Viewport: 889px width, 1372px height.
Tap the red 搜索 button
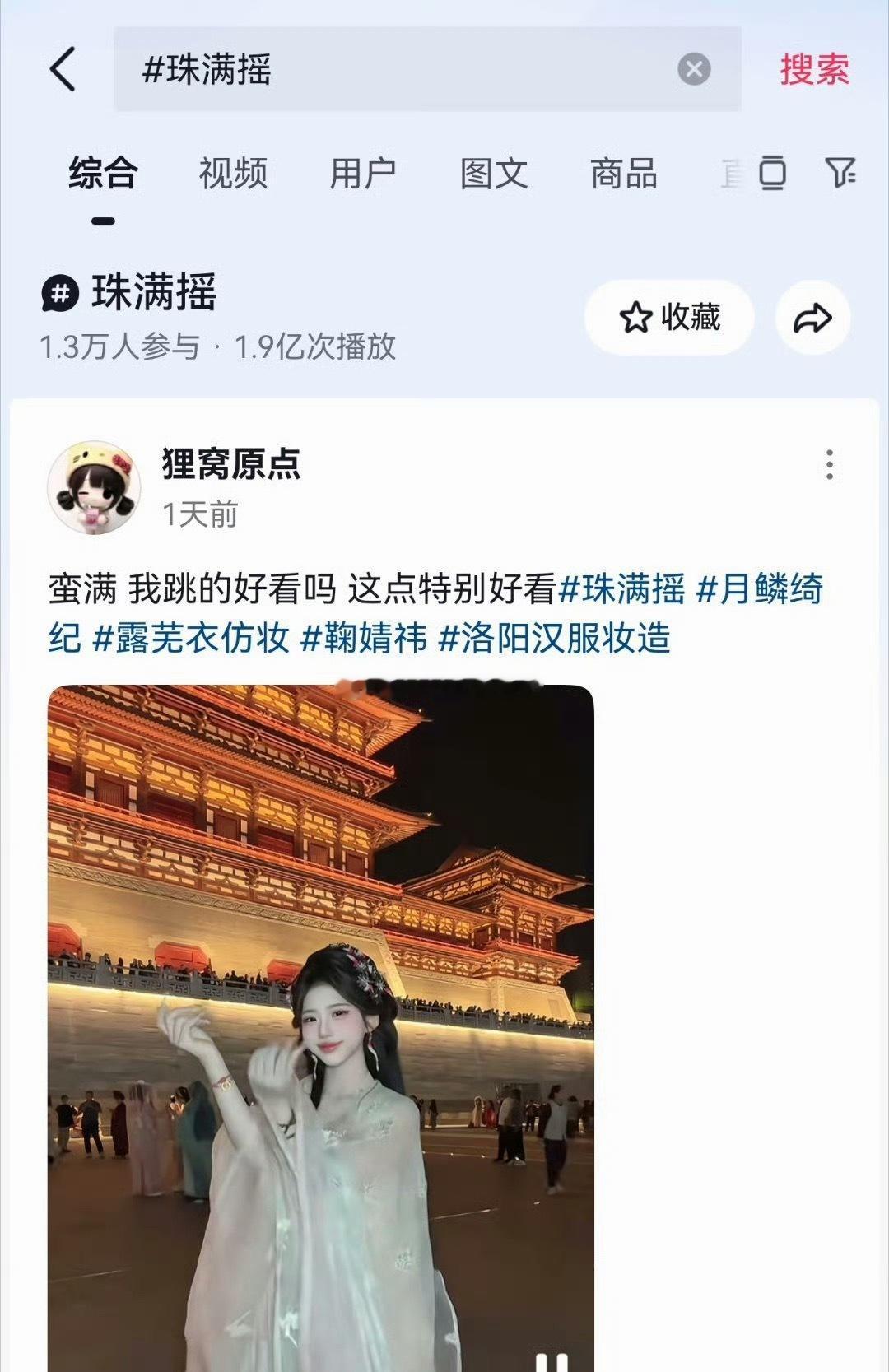point(812,71)
